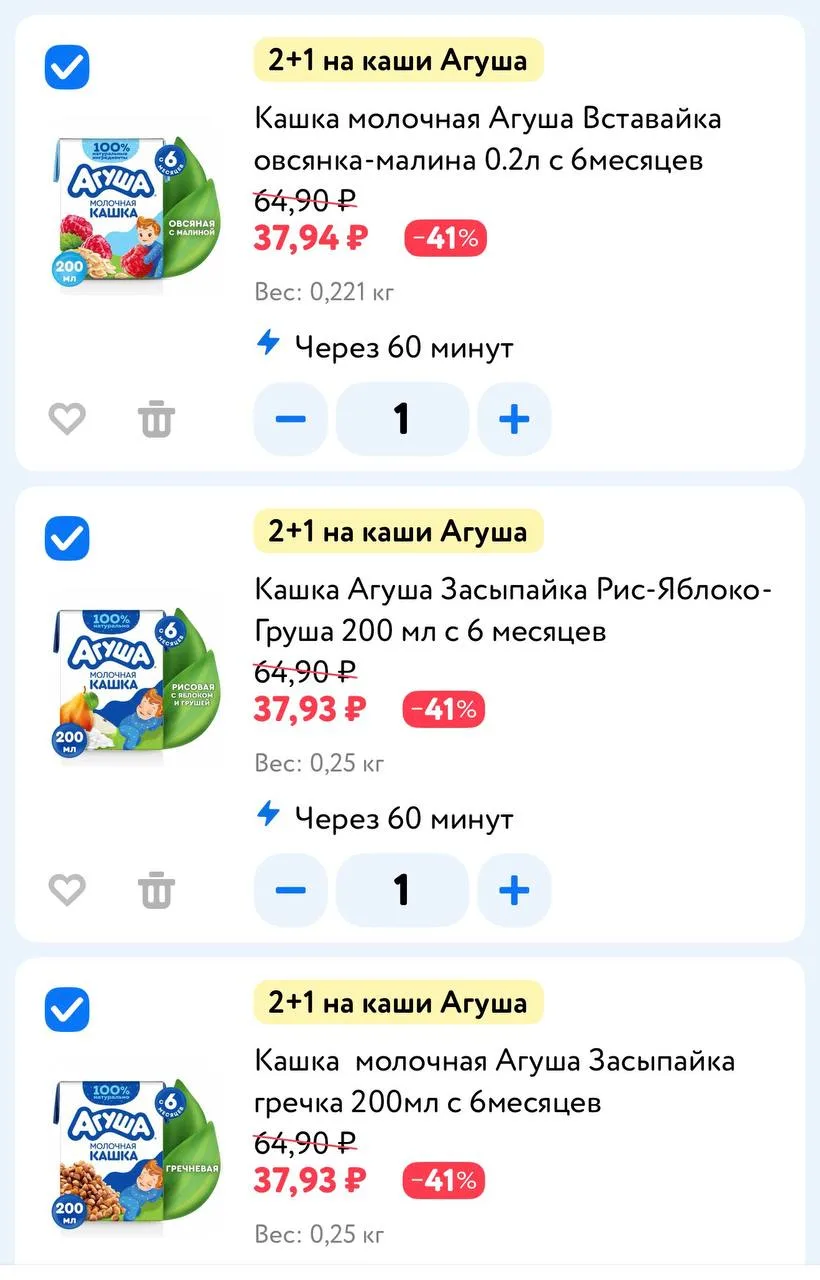Tap plus for Рис-Яблоко-Груша кашка
Image resolution: width=820 pixels, height=1280 pixels.
pyautogui.click(x=514, y=890)
